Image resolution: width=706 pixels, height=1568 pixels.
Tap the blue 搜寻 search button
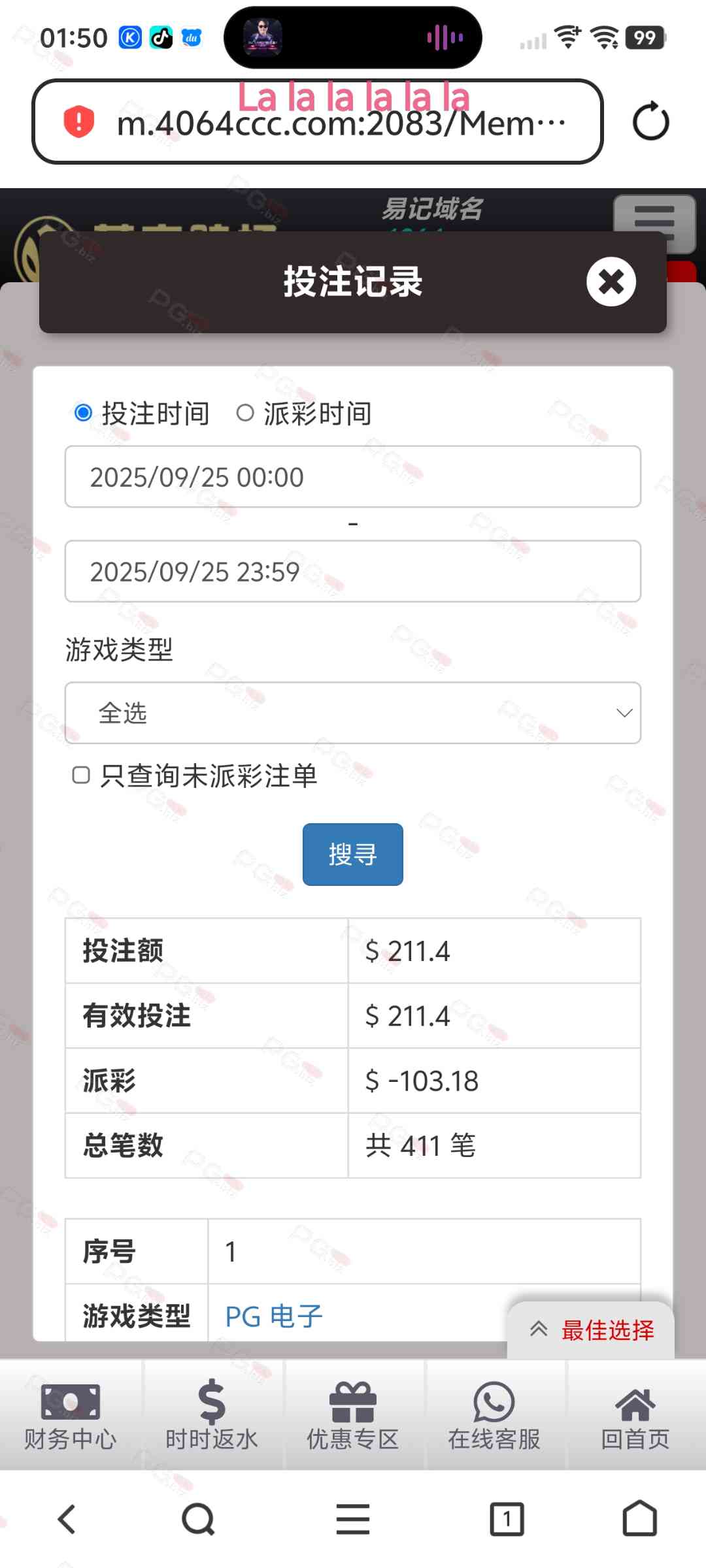352,854
